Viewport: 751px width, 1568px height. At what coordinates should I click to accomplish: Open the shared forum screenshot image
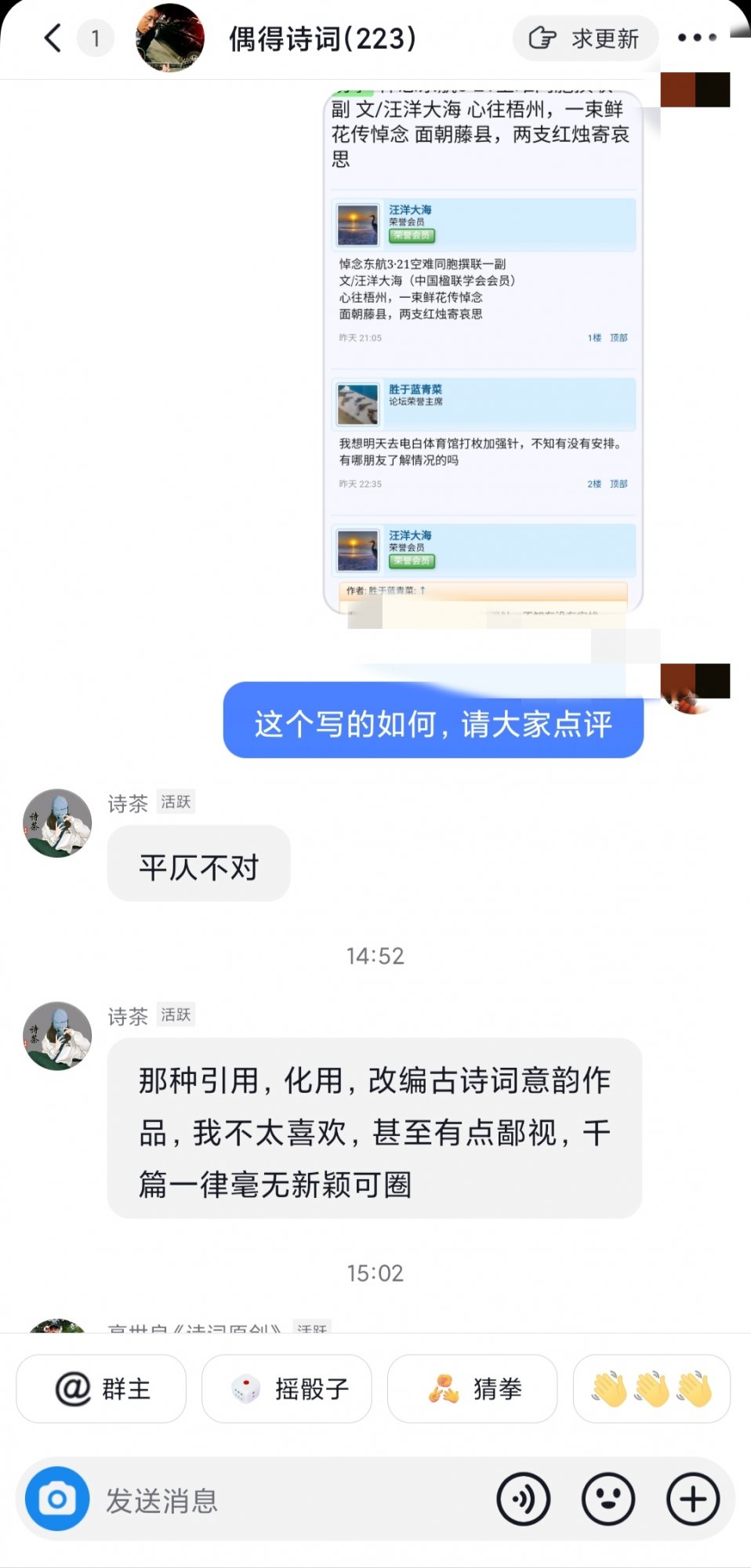click(483, 353)
